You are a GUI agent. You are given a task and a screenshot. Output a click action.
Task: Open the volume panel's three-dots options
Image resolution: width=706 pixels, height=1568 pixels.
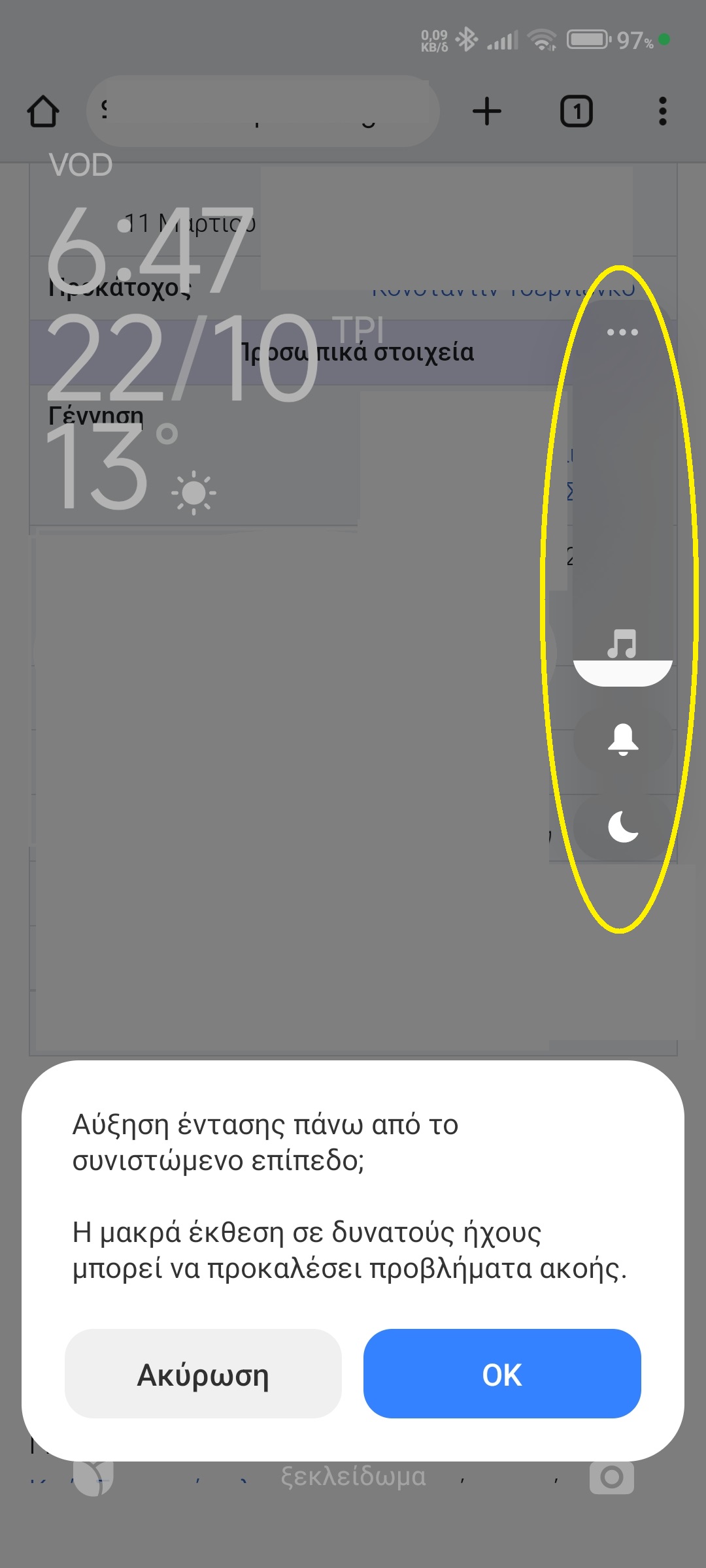point(622,332)
